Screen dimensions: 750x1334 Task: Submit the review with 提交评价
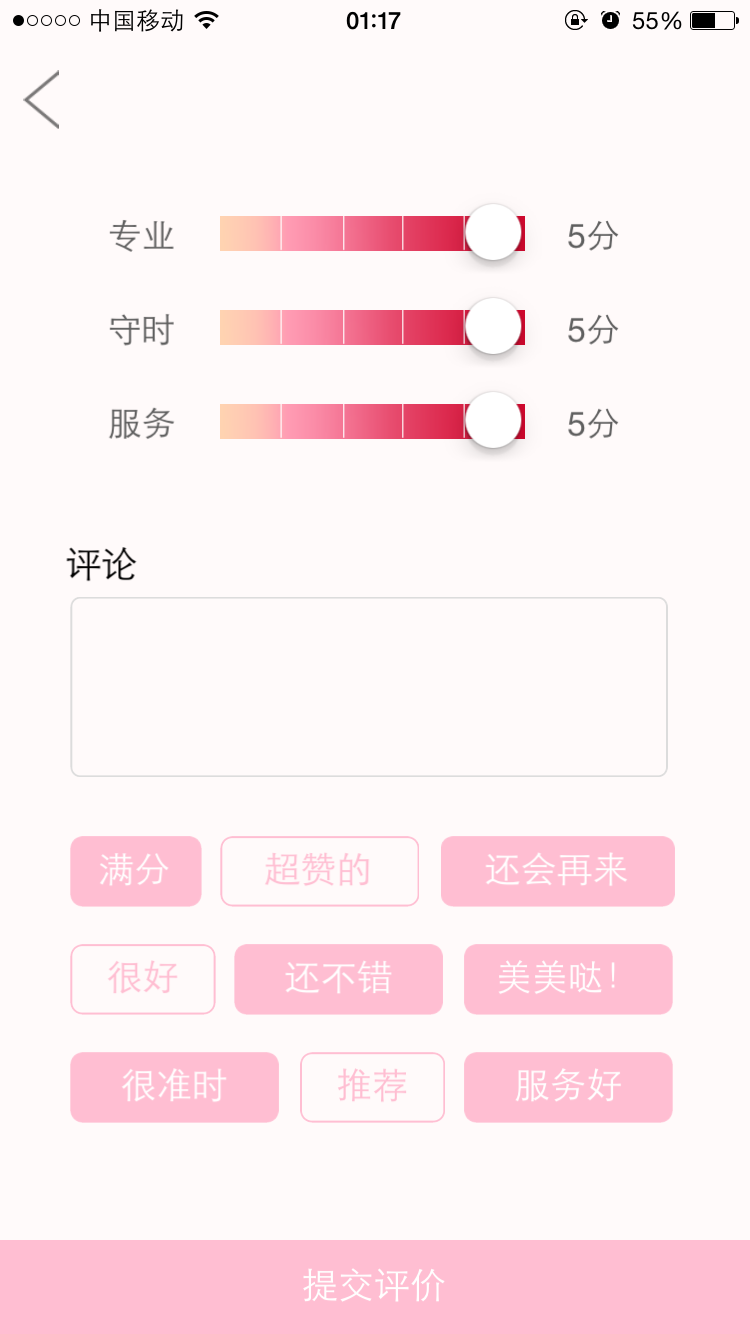click(x=375, y=1286)
